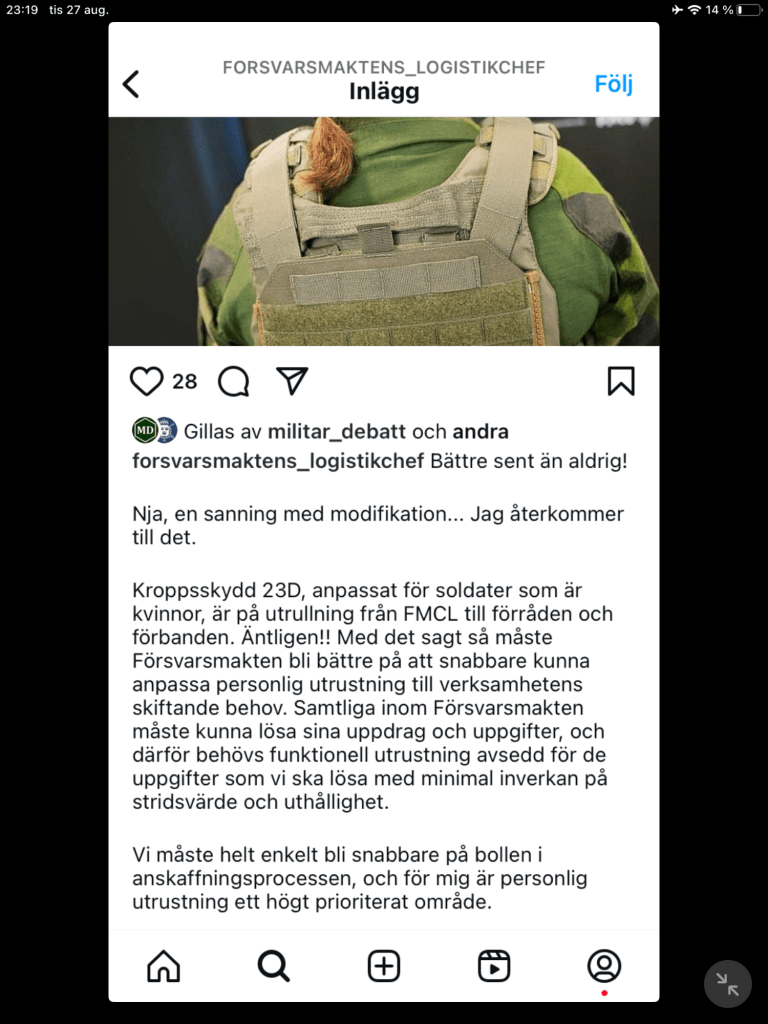Open the comments on this post
Screen dimensions: 768x1024
tap(233, 381)
